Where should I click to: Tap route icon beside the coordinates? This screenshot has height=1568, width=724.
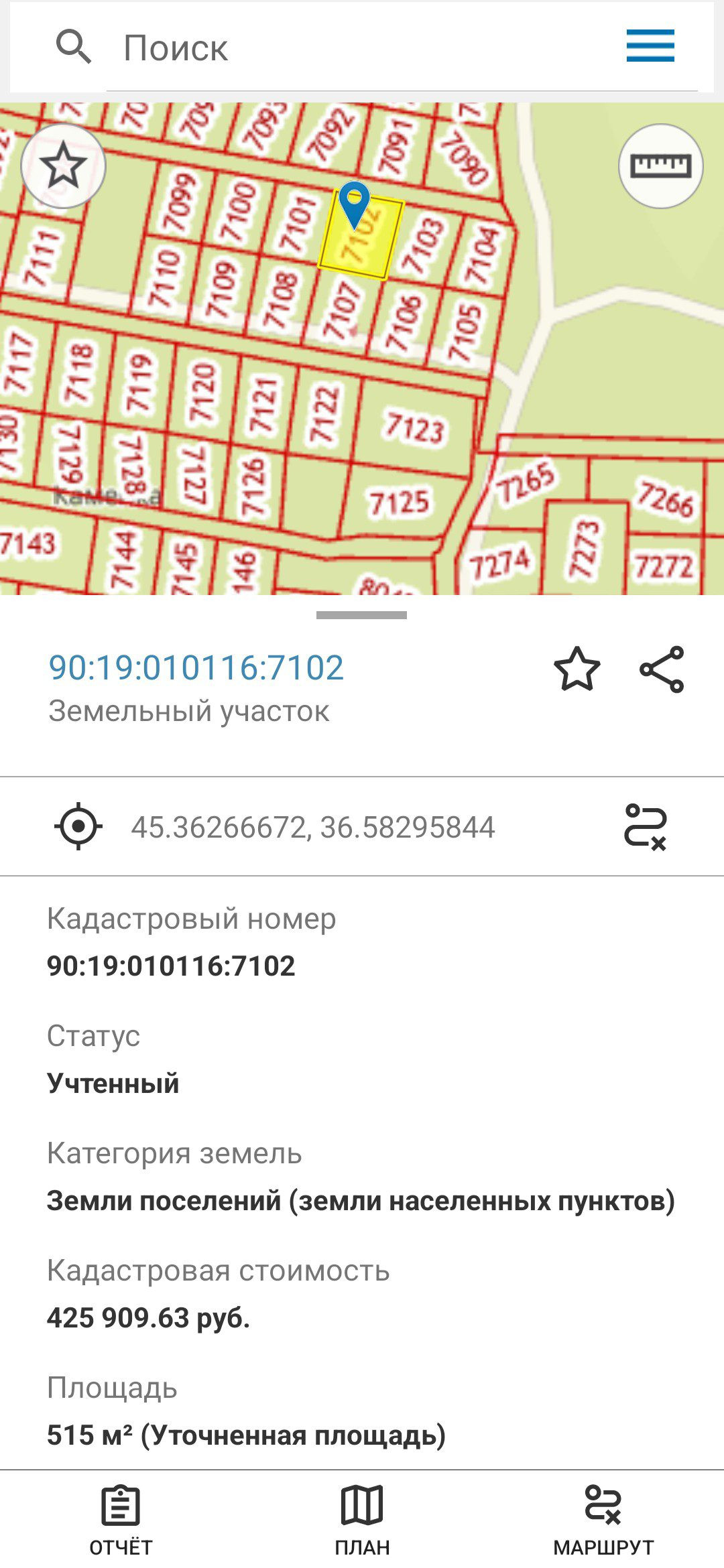click(646, 826)
